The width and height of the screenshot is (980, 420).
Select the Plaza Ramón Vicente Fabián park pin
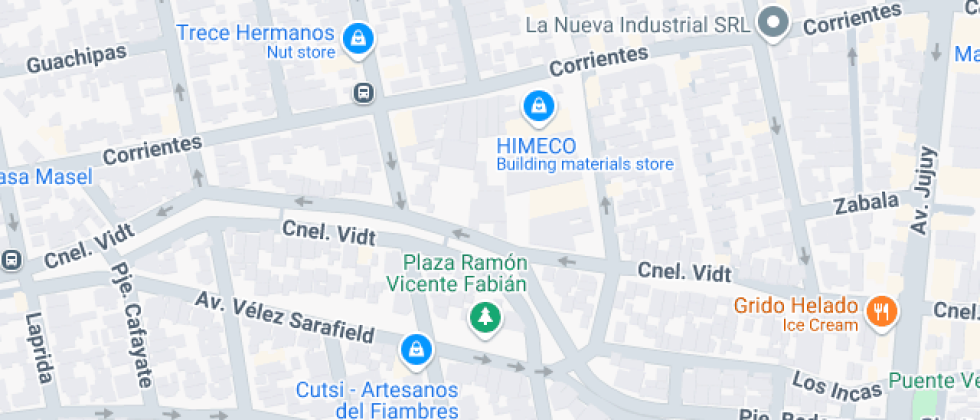(486, 318)
